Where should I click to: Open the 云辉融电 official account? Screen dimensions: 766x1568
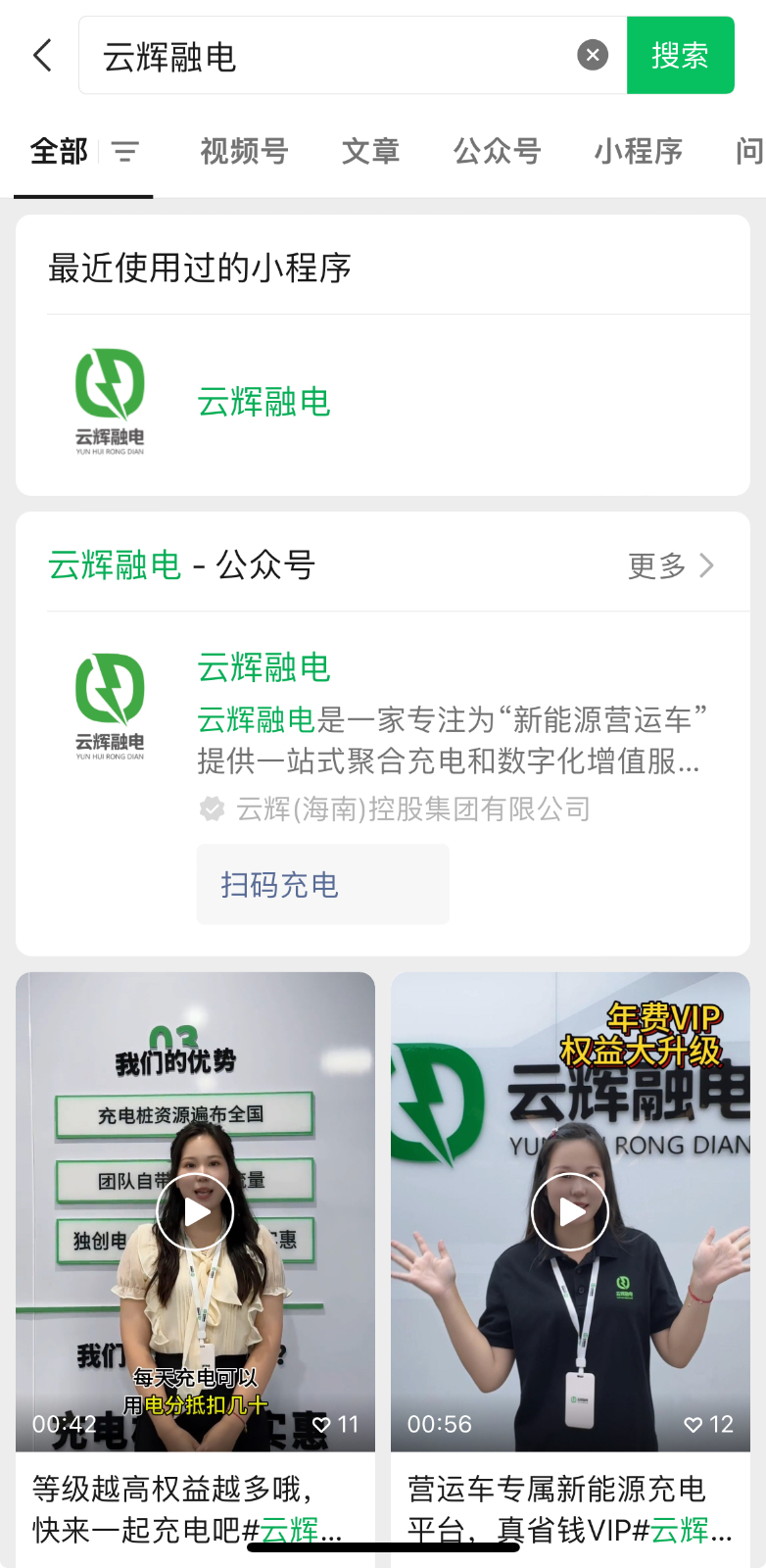(264, 667)
